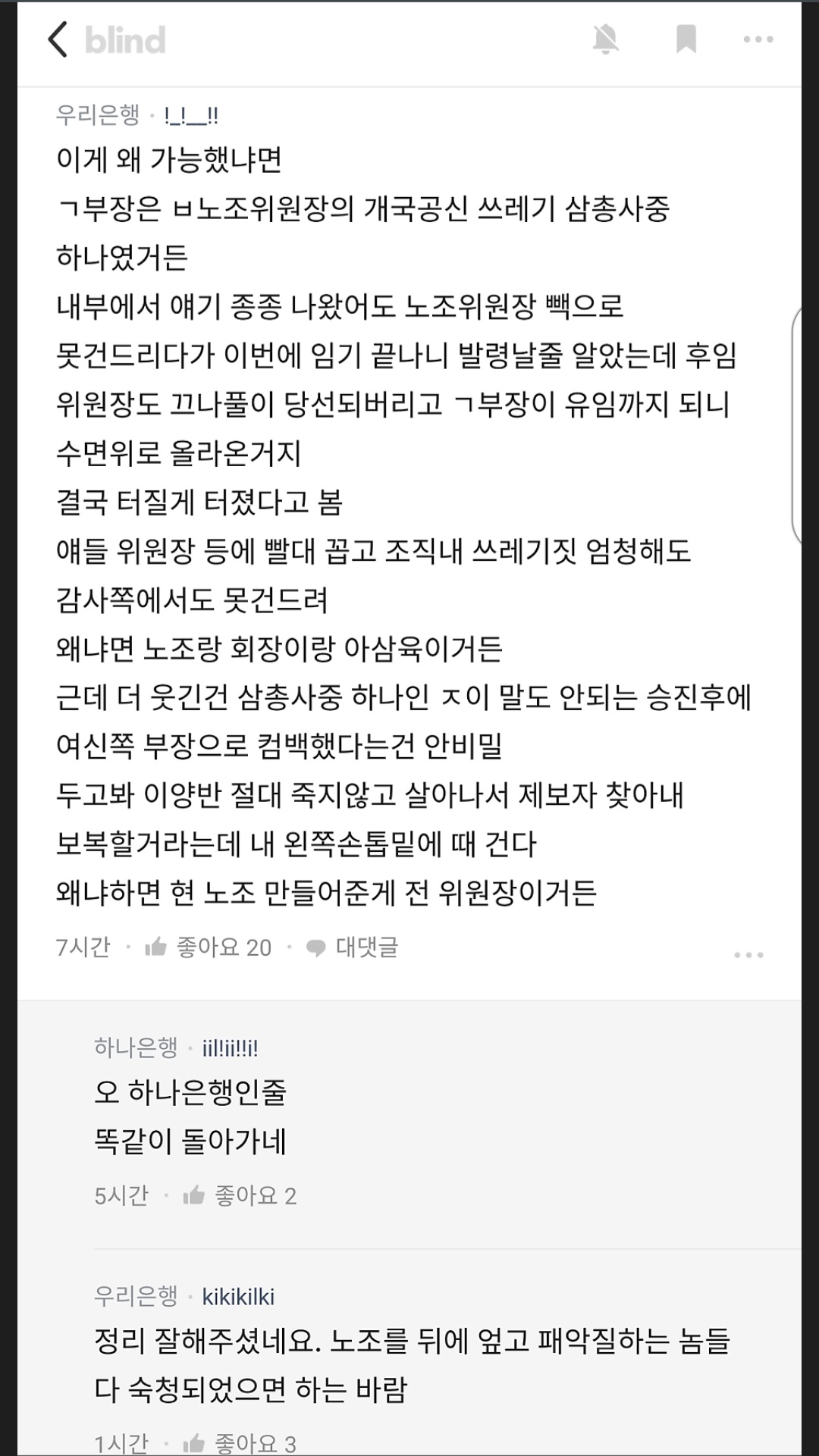Go back using the arrow
The height and width of the screenshot is (1456, 819).
tap(58, 39)
